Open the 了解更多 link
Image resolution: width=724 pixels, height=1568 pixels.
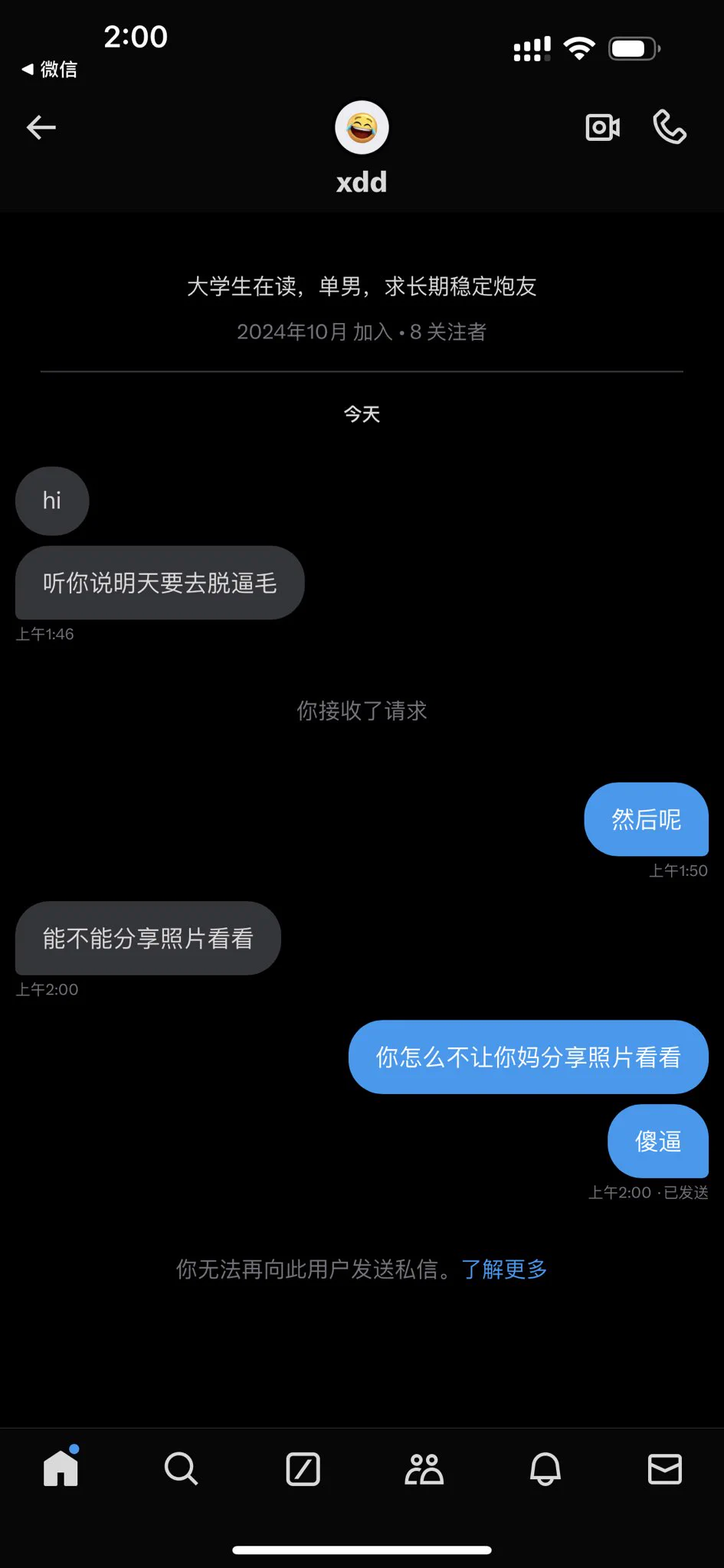[x=504, y=1269]
